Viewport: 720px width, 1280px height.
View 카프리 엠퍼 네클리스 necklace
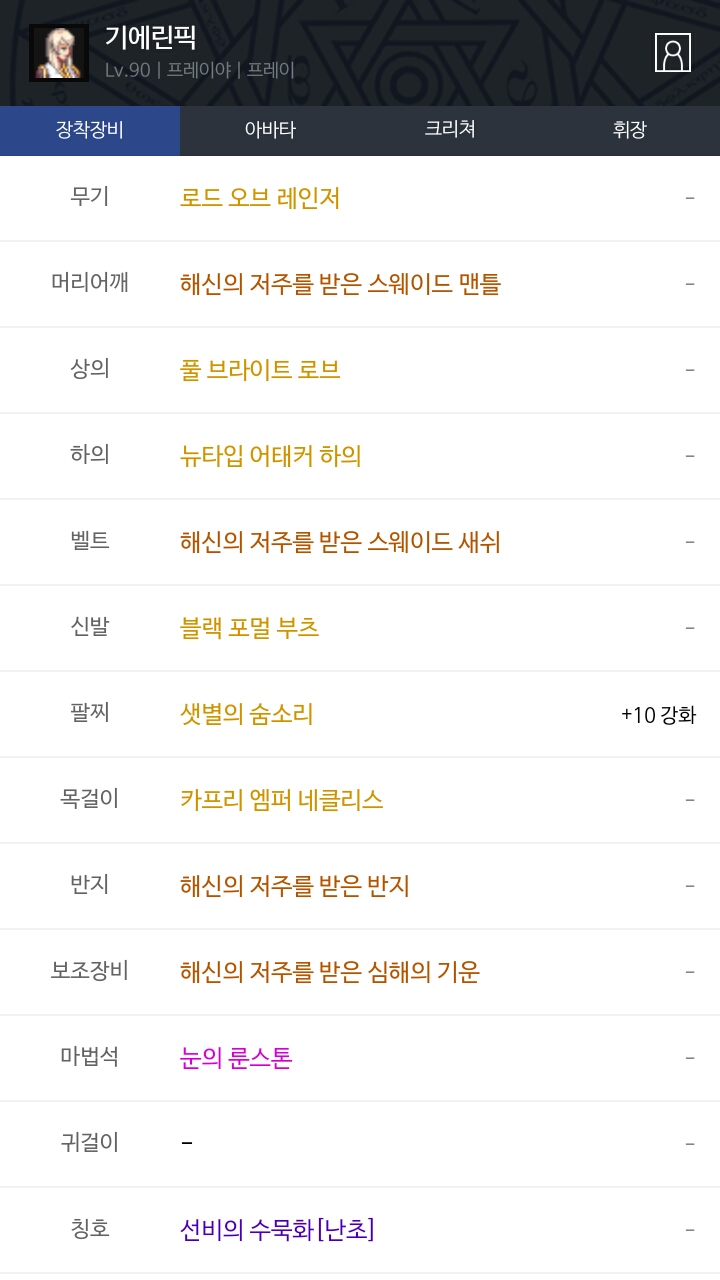pyautogui.click(x=282, y=800)
